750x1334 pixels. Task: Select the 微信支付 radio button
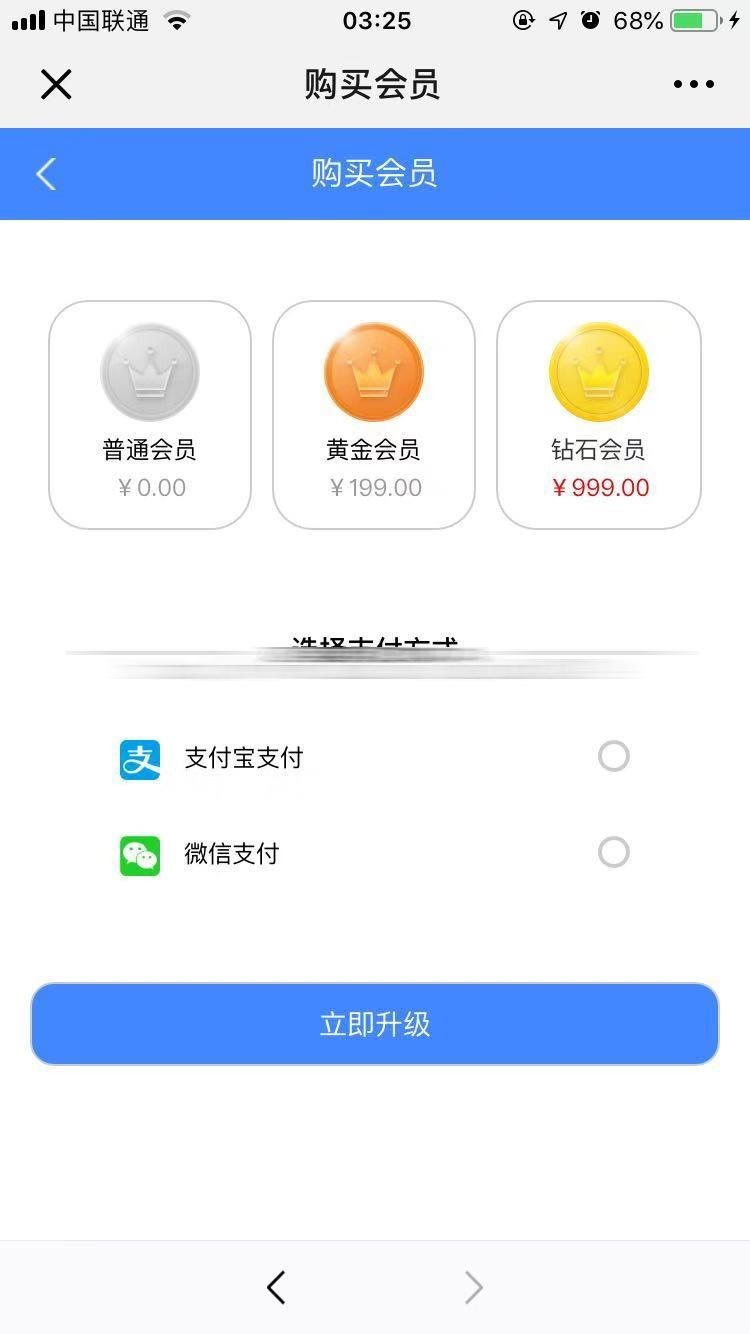coord(613,852)
